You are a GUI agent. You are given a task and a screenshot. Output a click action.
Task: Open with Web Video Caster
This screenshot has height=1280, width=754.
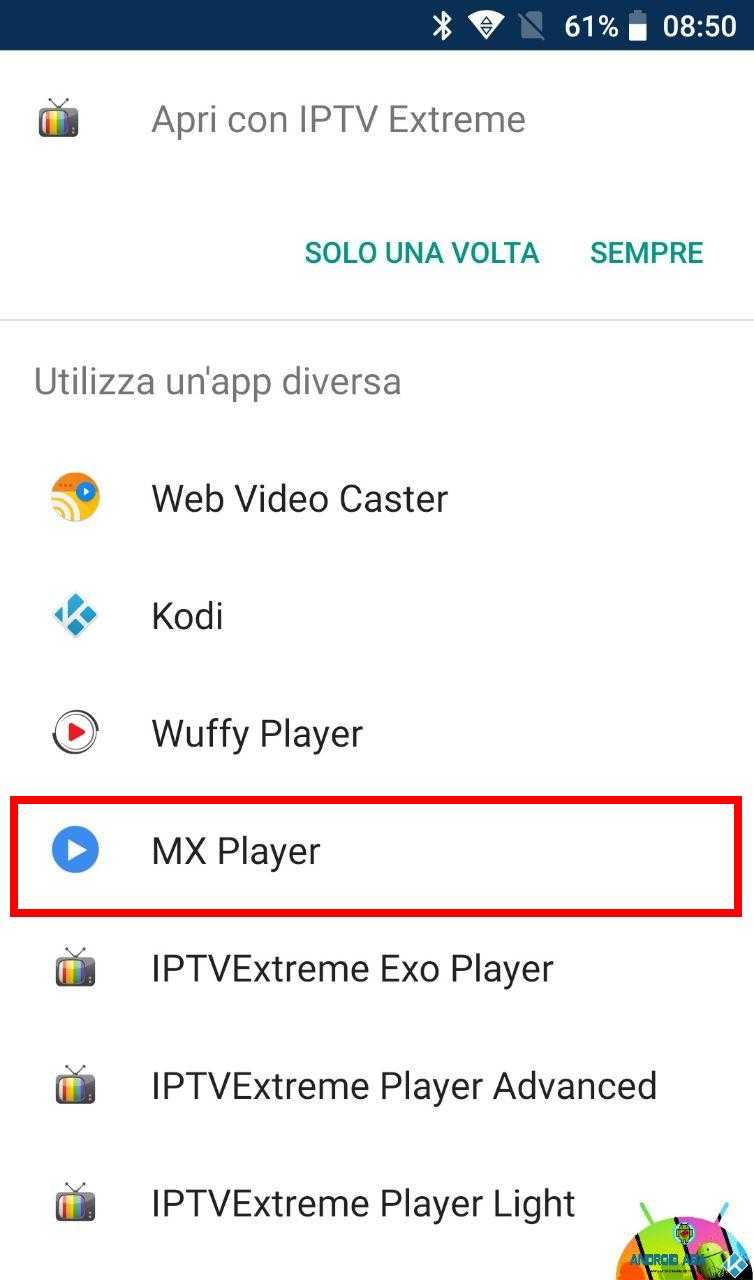(377, 498)
